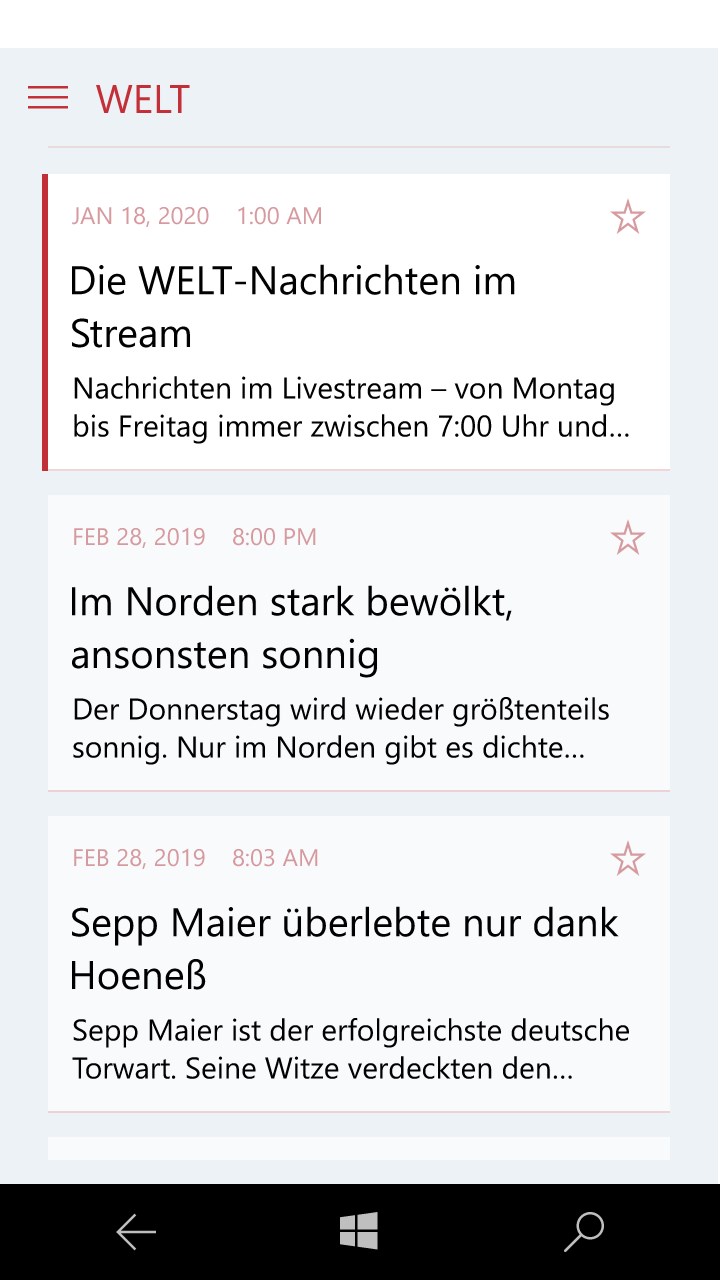
Task: Favorite the "Die WELT-Nachrichten im Stream" article
Action: coord(627,217)
